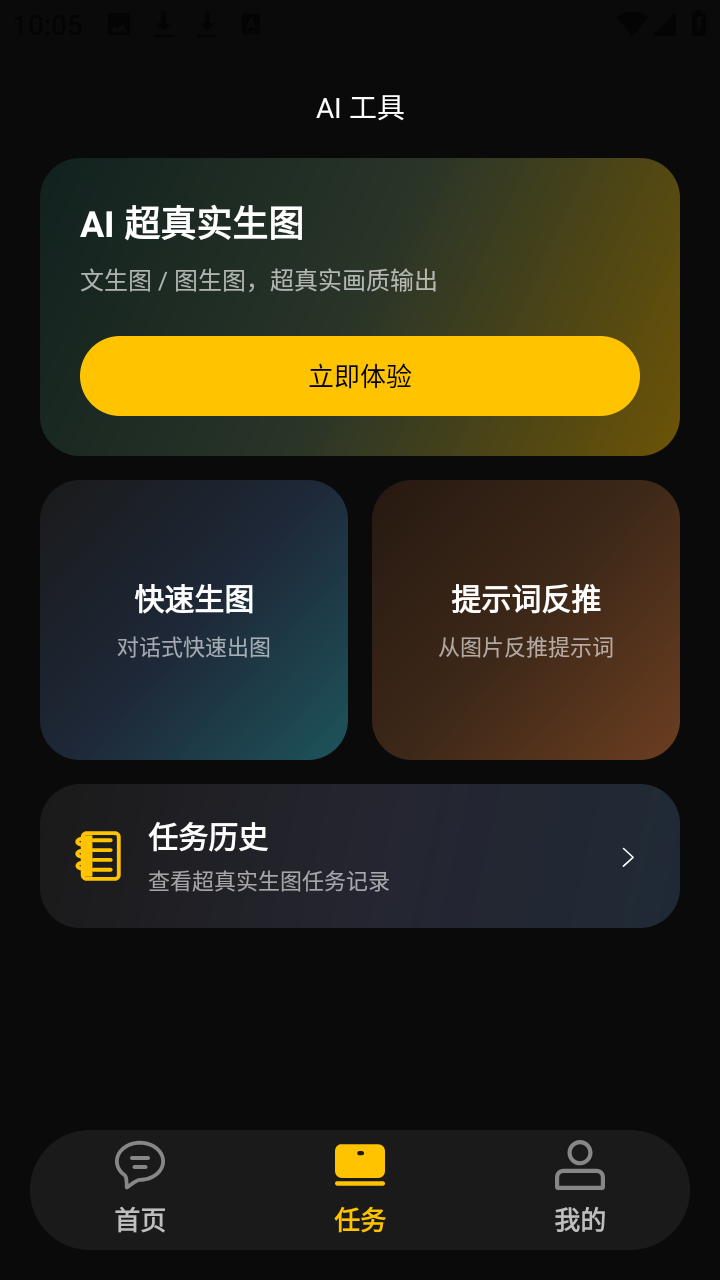Screen dimensions: 720x1280
Task: Open the 提示词反推 card
Action: click(526, 620)
